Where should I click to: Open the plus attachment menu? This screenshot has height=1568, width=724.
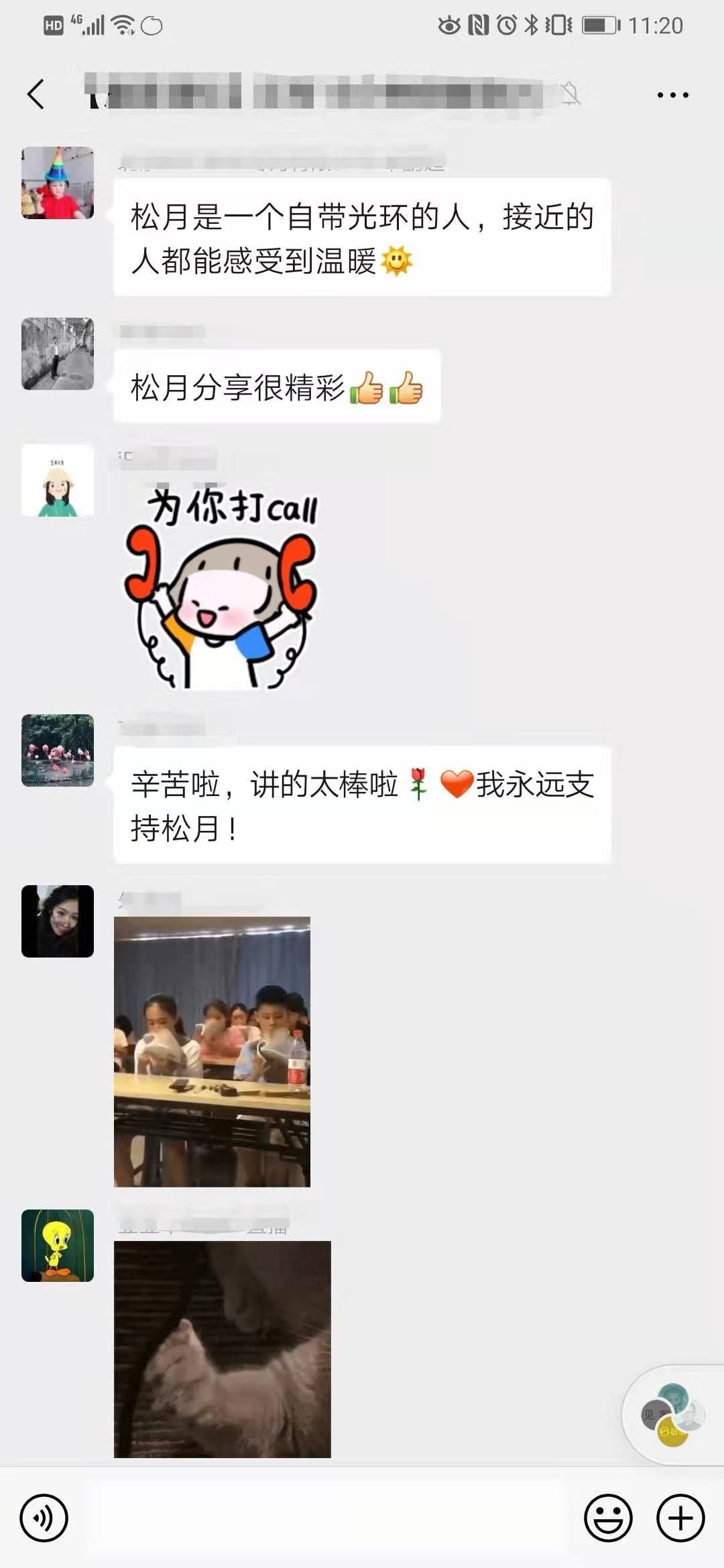680,1518
